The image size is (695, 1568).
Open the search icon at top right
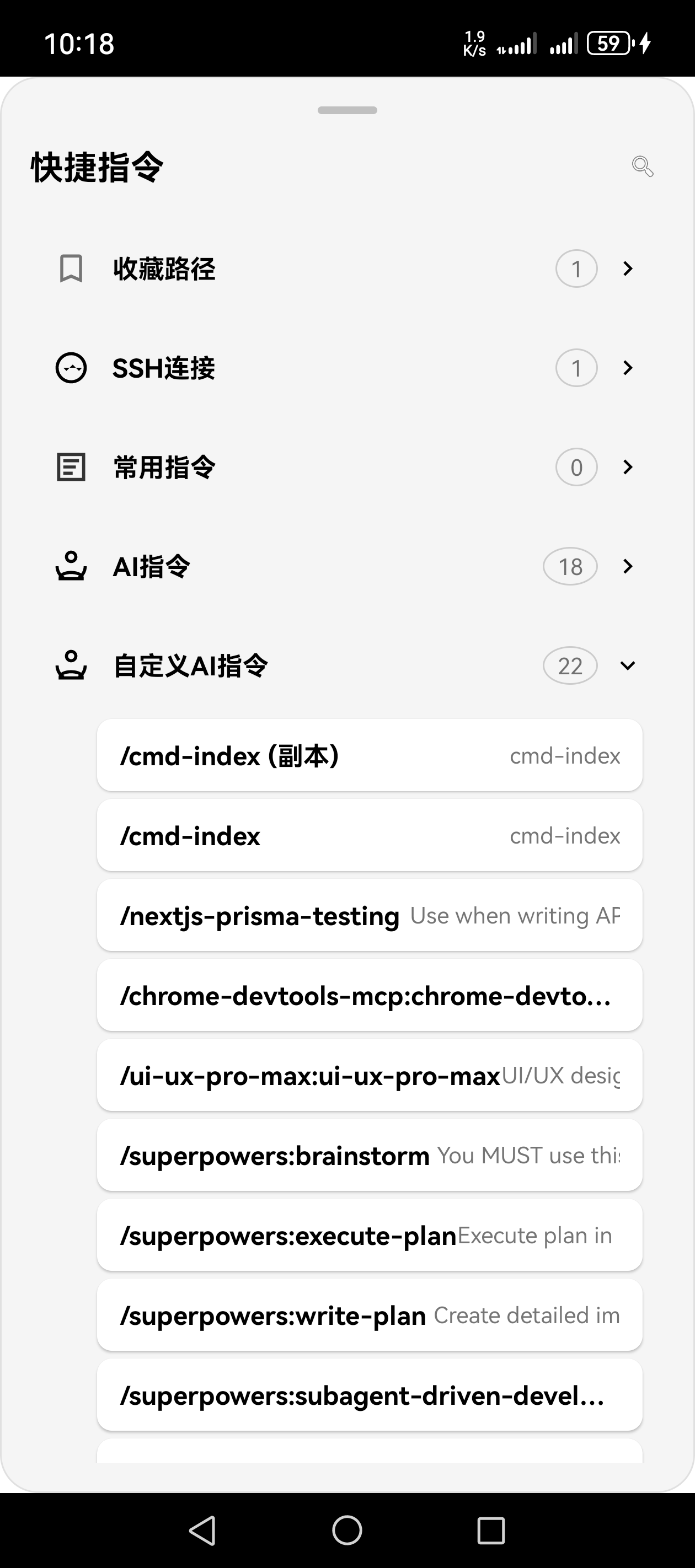click(x=643, y=166)
